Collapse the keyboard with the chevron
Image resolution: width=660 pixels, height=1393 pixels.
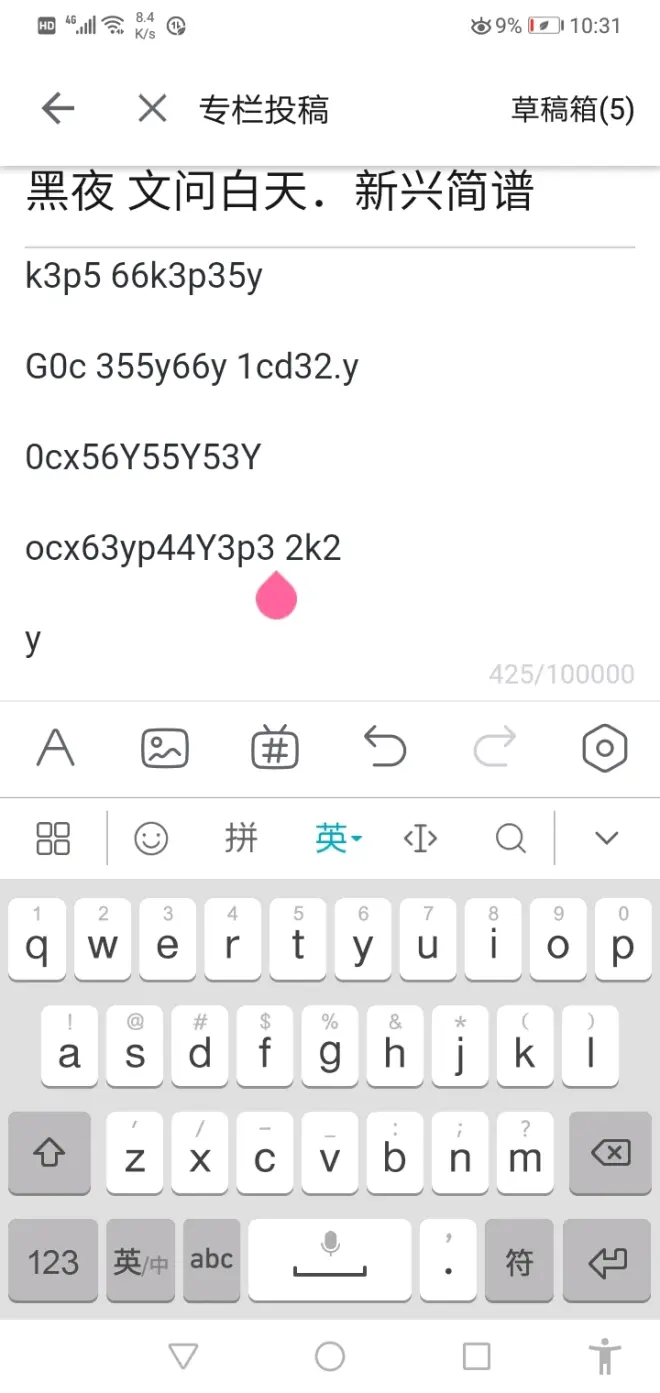[606, 838]
